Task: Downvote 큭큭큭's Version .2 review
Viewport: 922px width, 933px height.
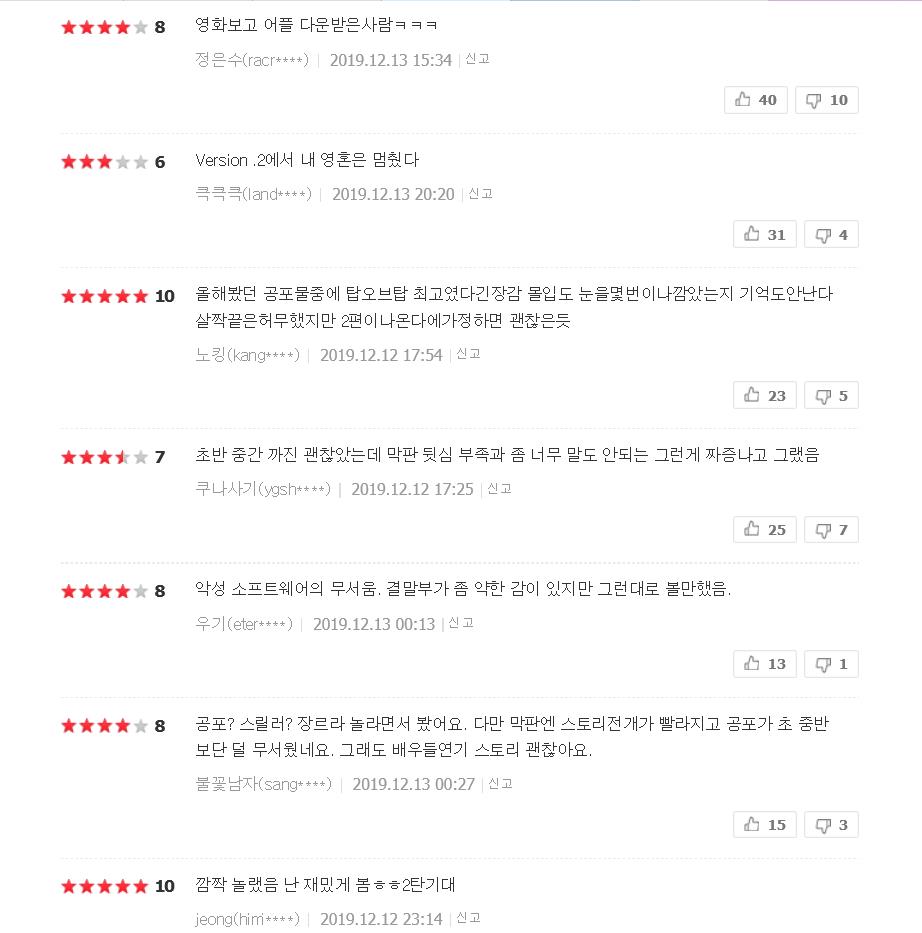Action: tap(831, 235)
